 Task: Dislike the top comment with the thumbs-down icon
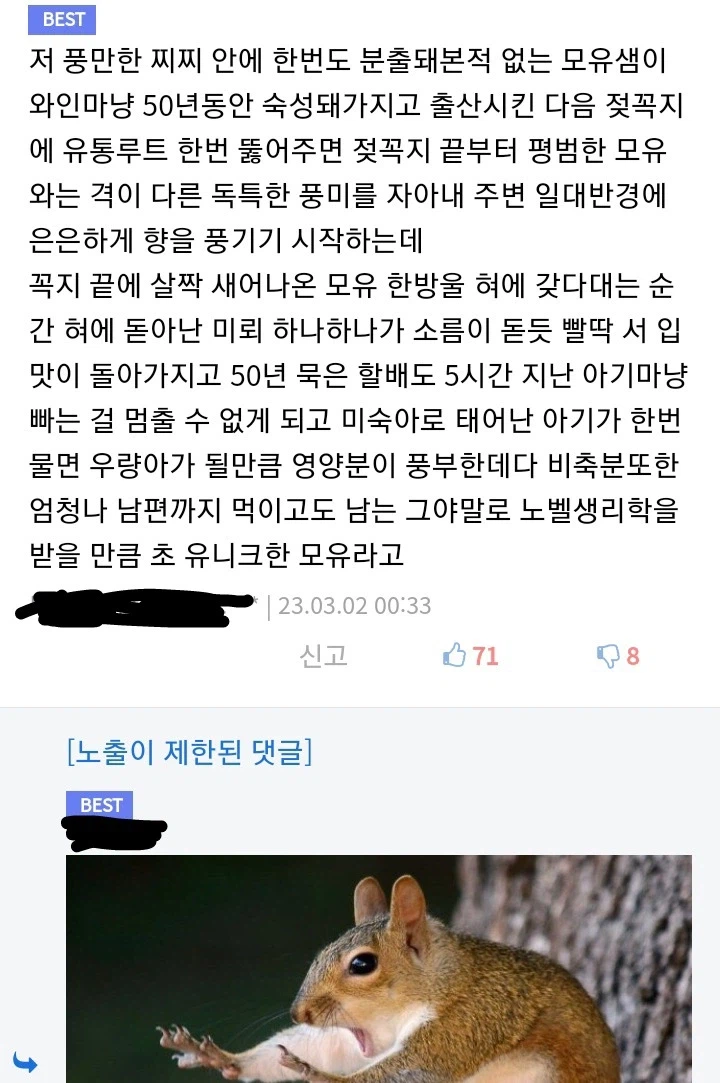608,657
